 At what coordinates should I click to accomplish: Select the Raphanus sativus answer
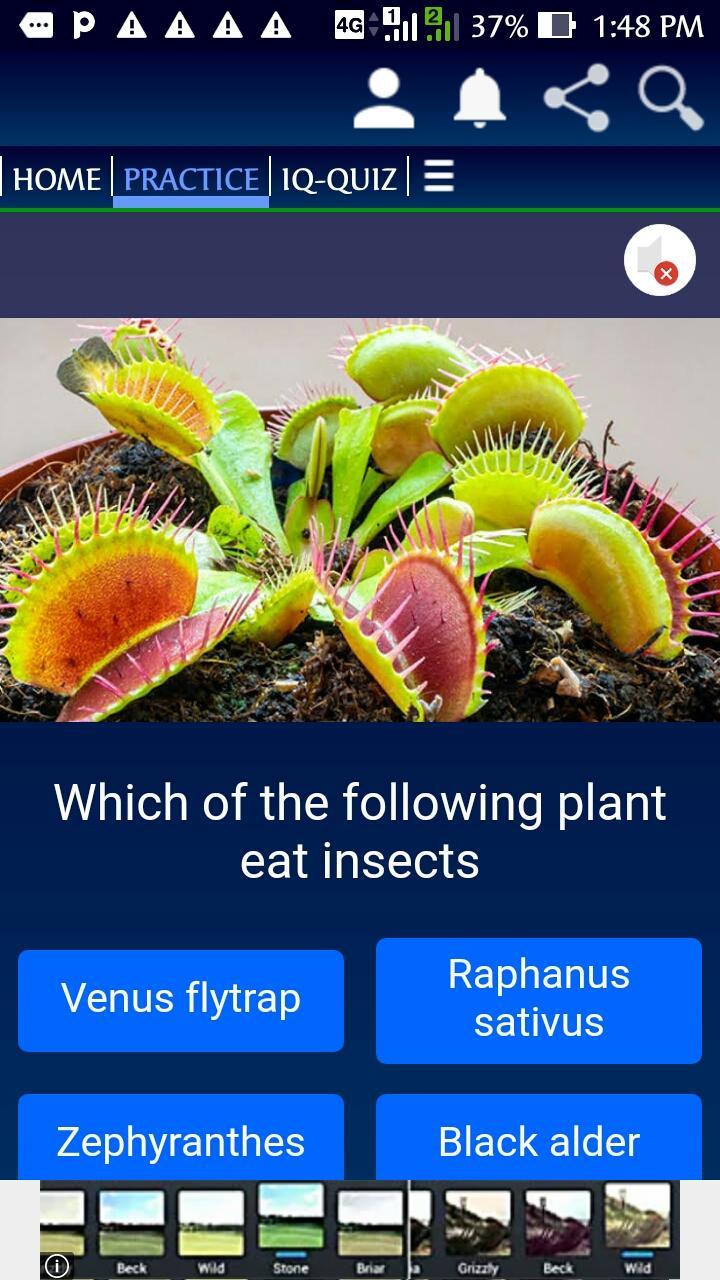[x=538, y=999]
